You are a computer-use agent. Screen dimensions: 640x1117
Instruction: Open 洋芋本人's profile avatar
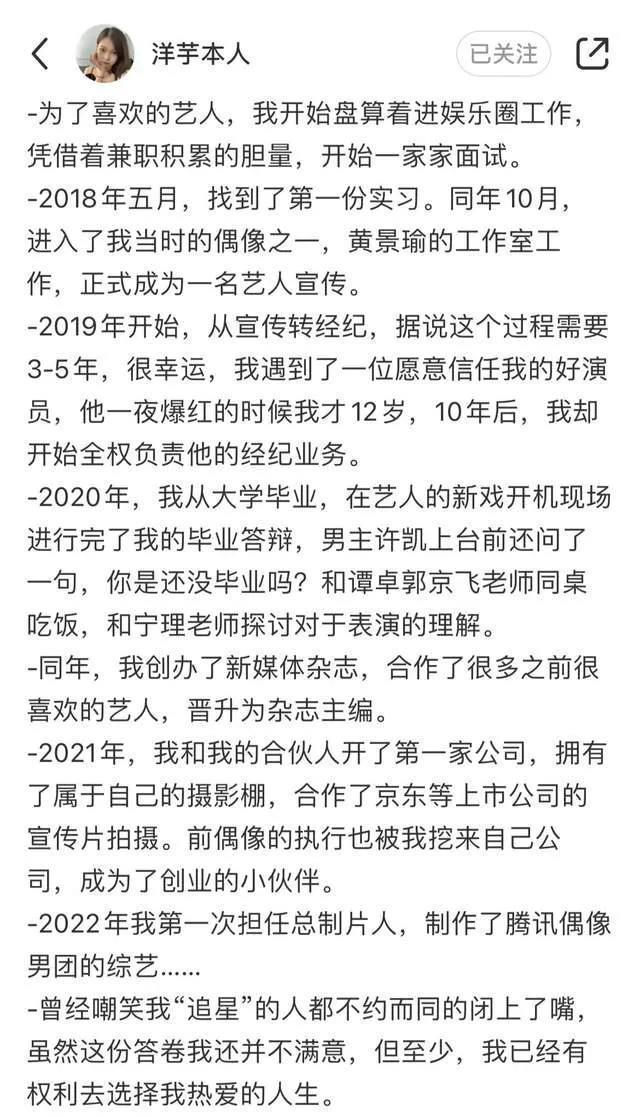tap(105, 53)
